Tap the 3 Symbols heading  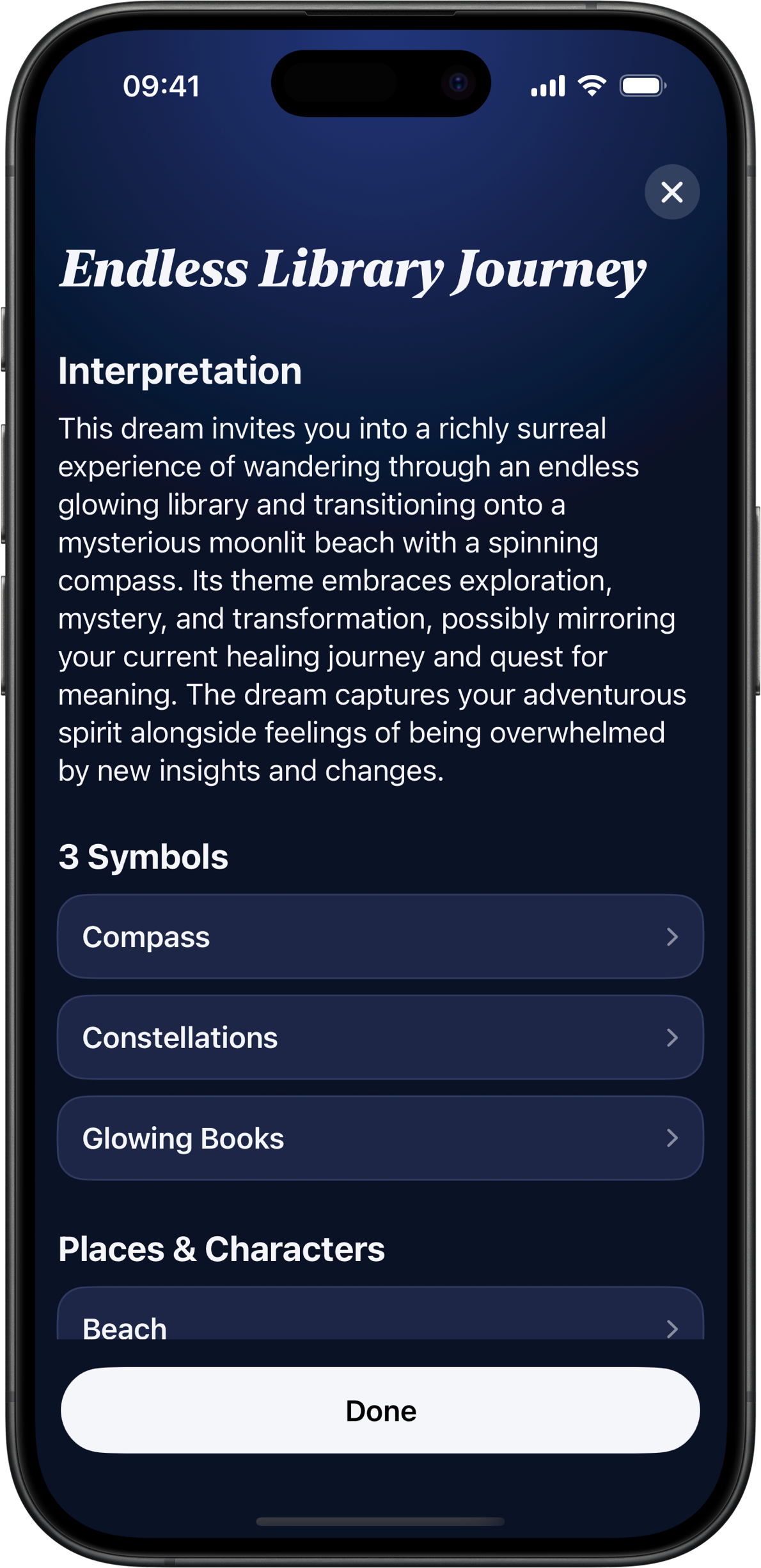[x=144, y=856]
